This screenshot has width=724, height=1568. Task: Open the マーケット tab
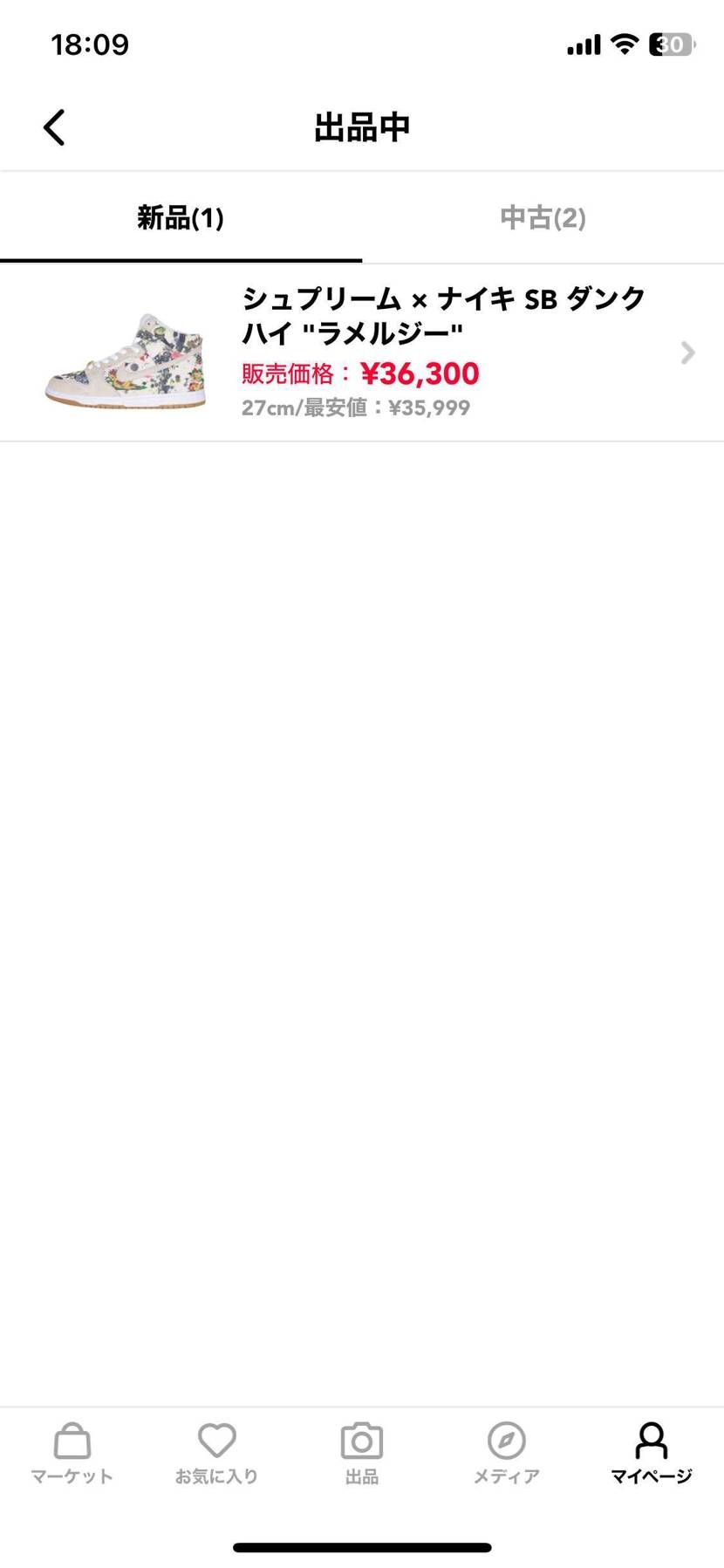point(72,1453)
